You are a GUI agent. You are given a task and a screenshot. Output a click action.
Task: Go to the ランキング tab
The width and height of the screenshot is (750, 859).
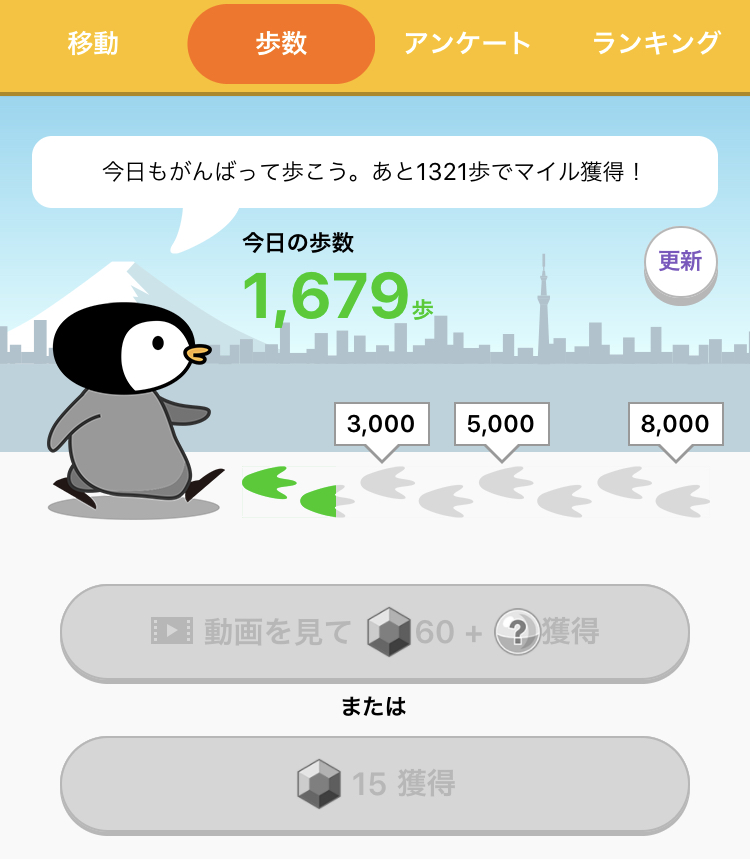point(656,44)
